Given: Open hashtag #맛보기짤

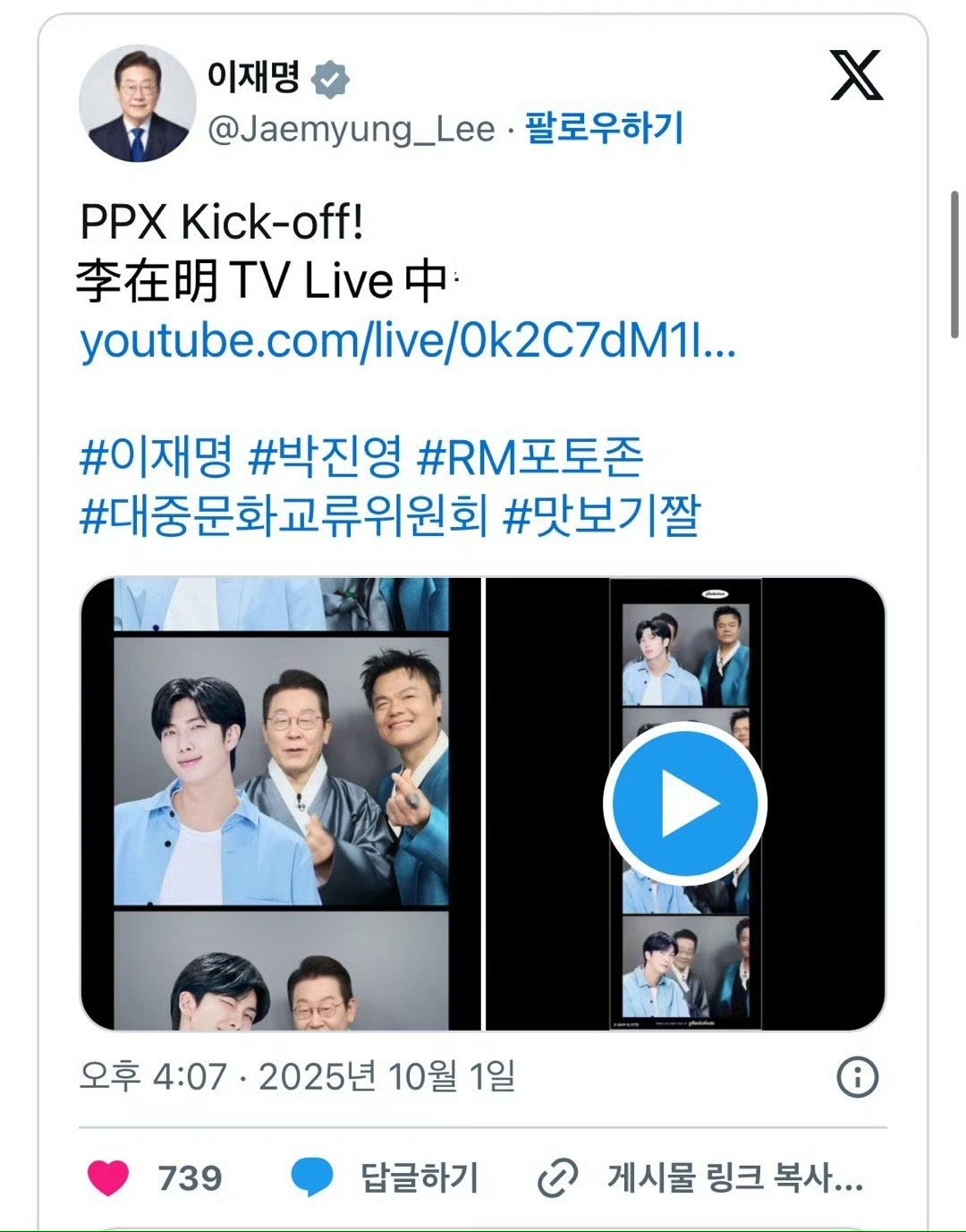Looking at the screenshot, I should 602,516.
